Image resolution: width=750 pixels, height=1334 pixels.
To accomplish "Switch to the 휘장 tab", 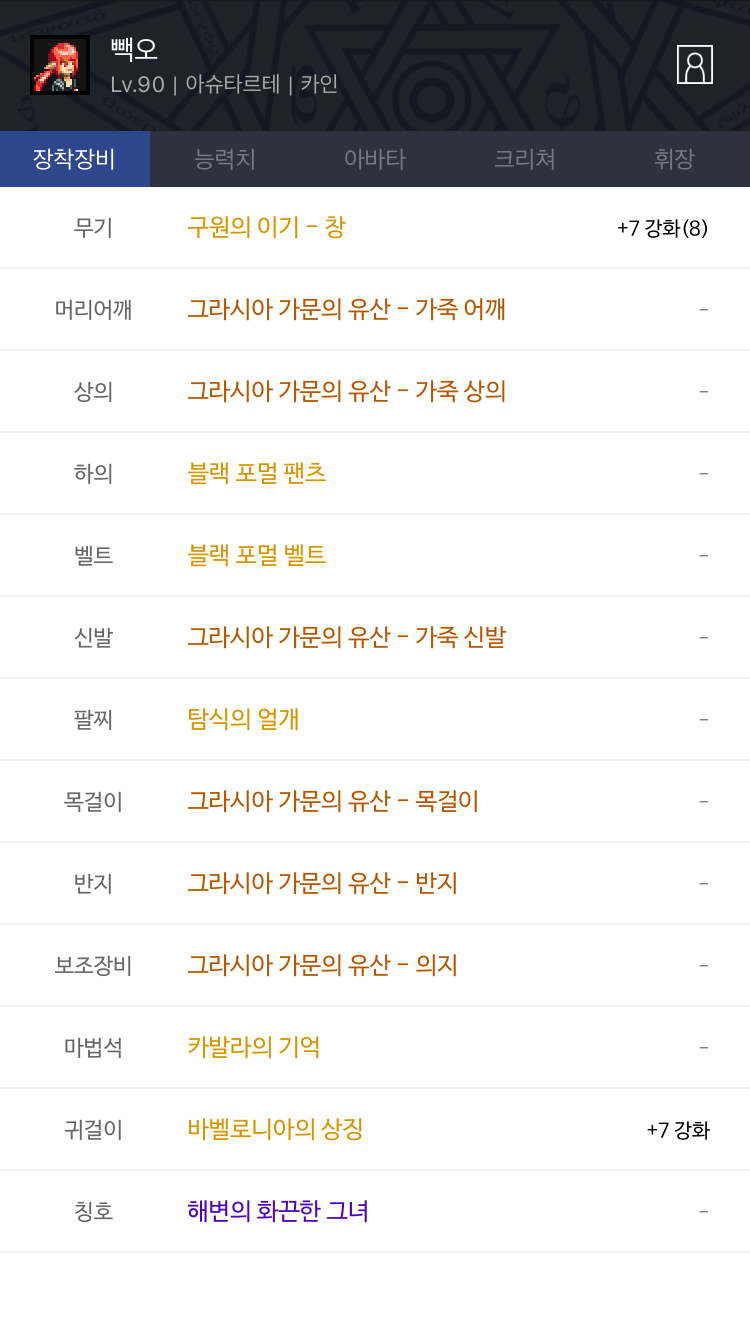I will 675,159.
